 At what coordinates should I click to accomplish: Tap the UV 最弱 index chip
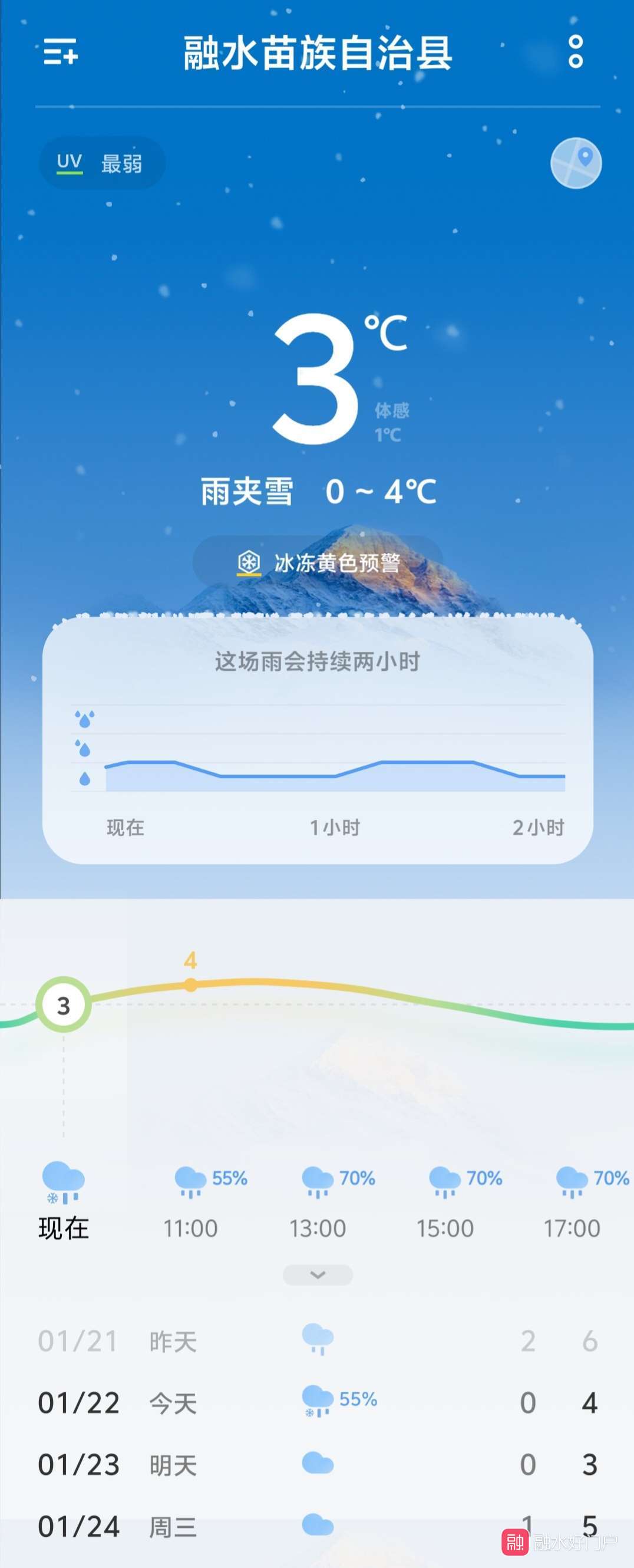[x=101, y=163]
